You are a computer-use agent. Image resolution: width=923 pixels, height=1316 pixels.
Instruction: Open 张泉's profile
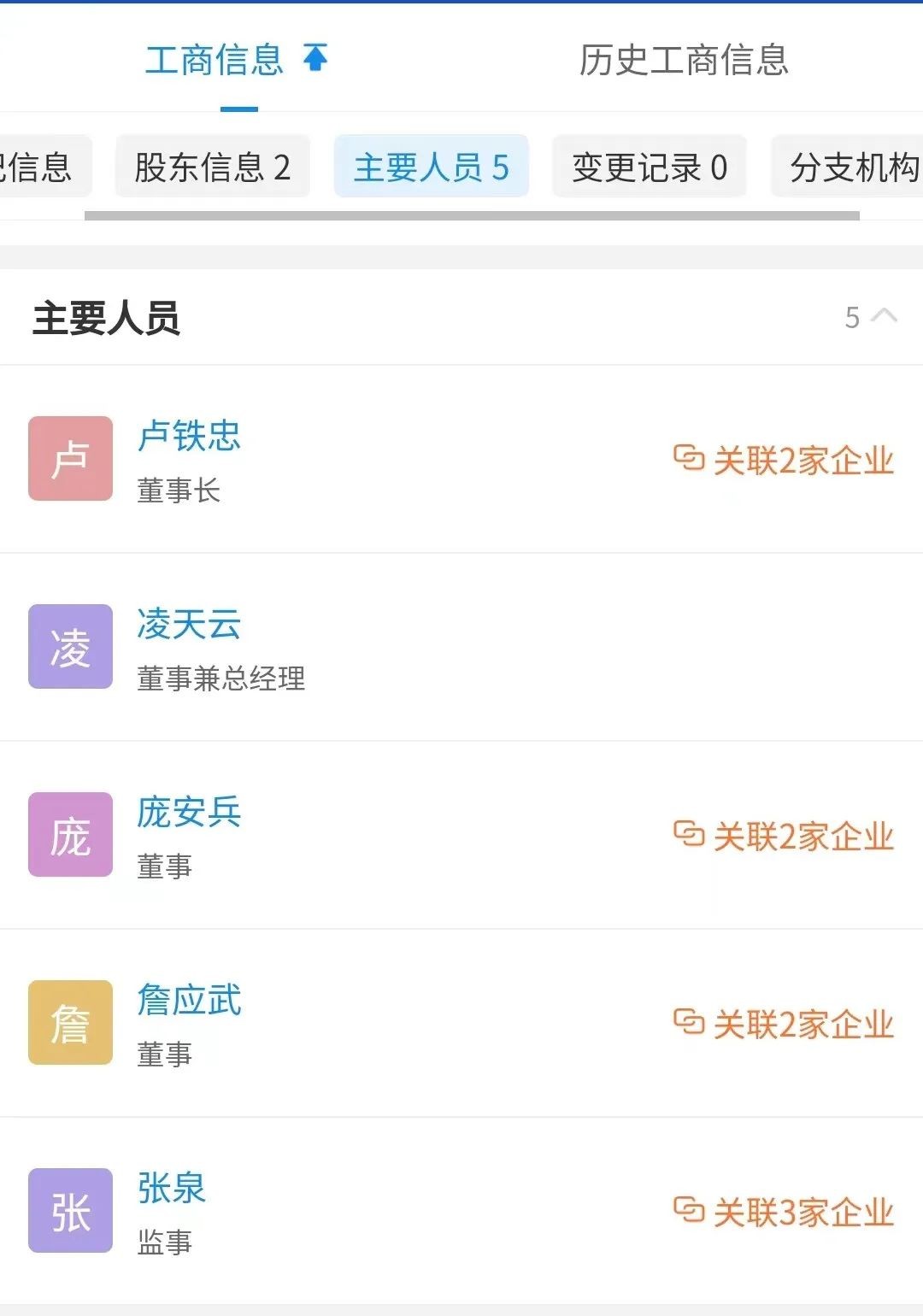[x=172, y=1188]
